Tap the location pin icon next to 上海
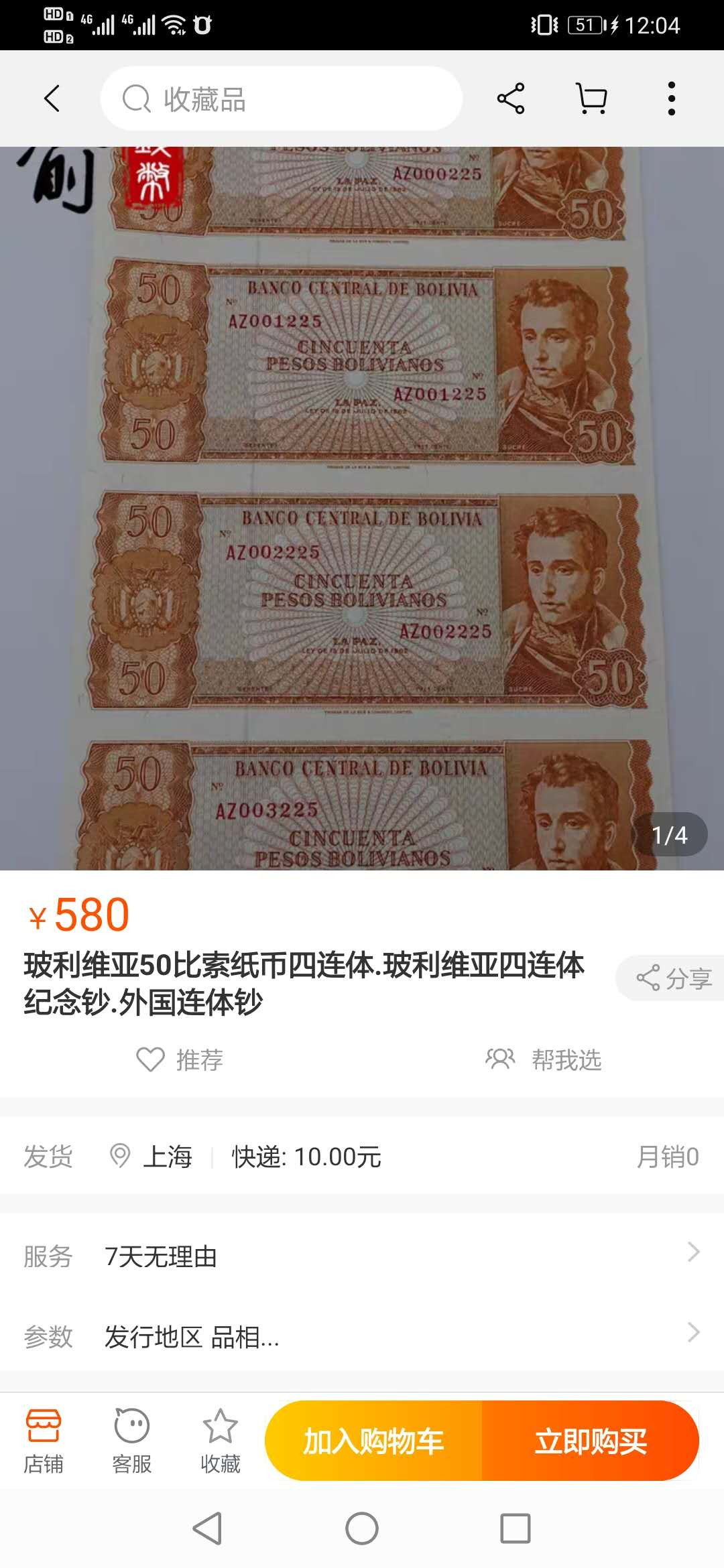724x1568 pixels. pos(121,1155)
